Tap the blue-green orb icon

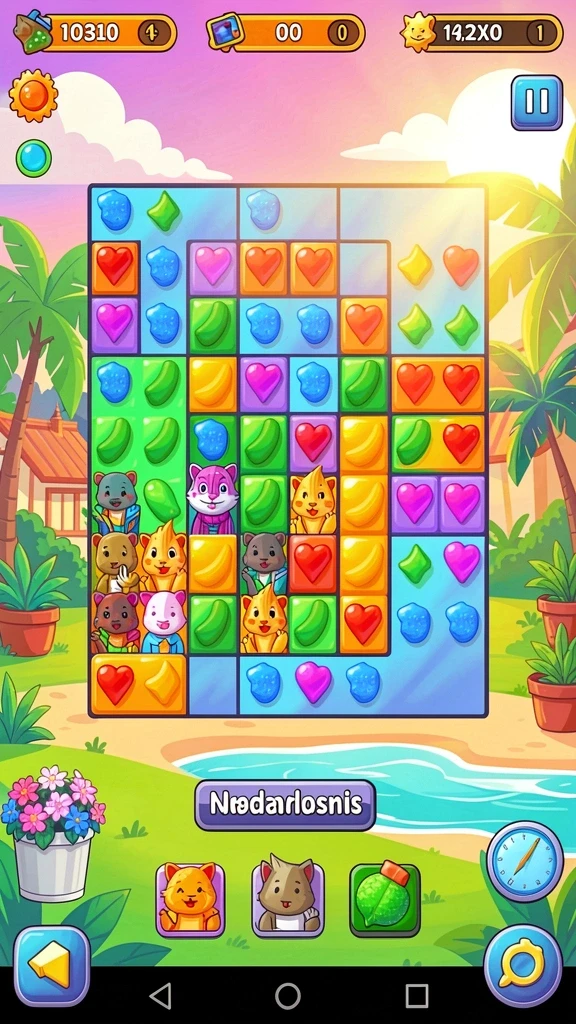click(33, 158)
